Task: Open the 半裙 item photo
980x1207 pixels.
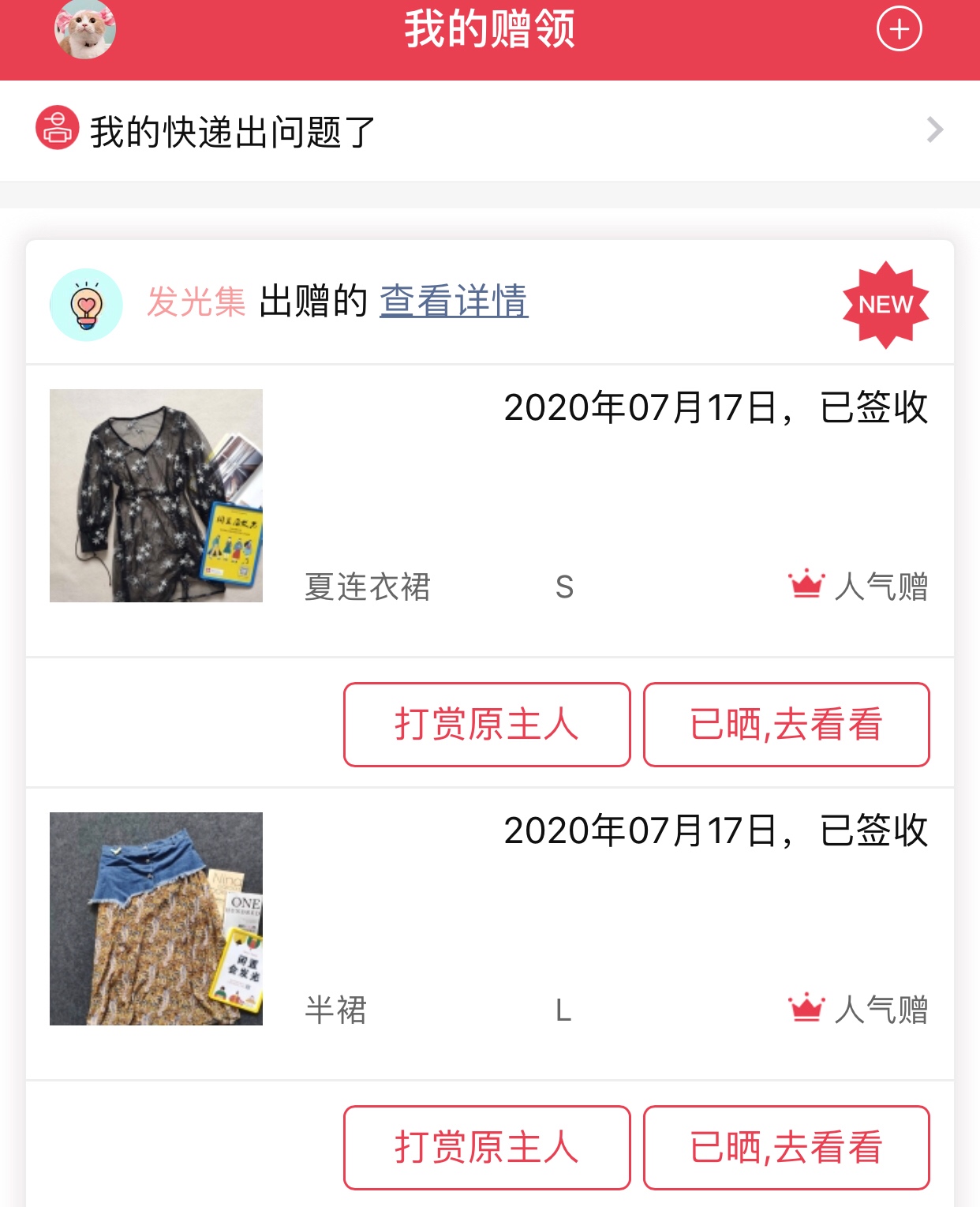Action: 156,919
